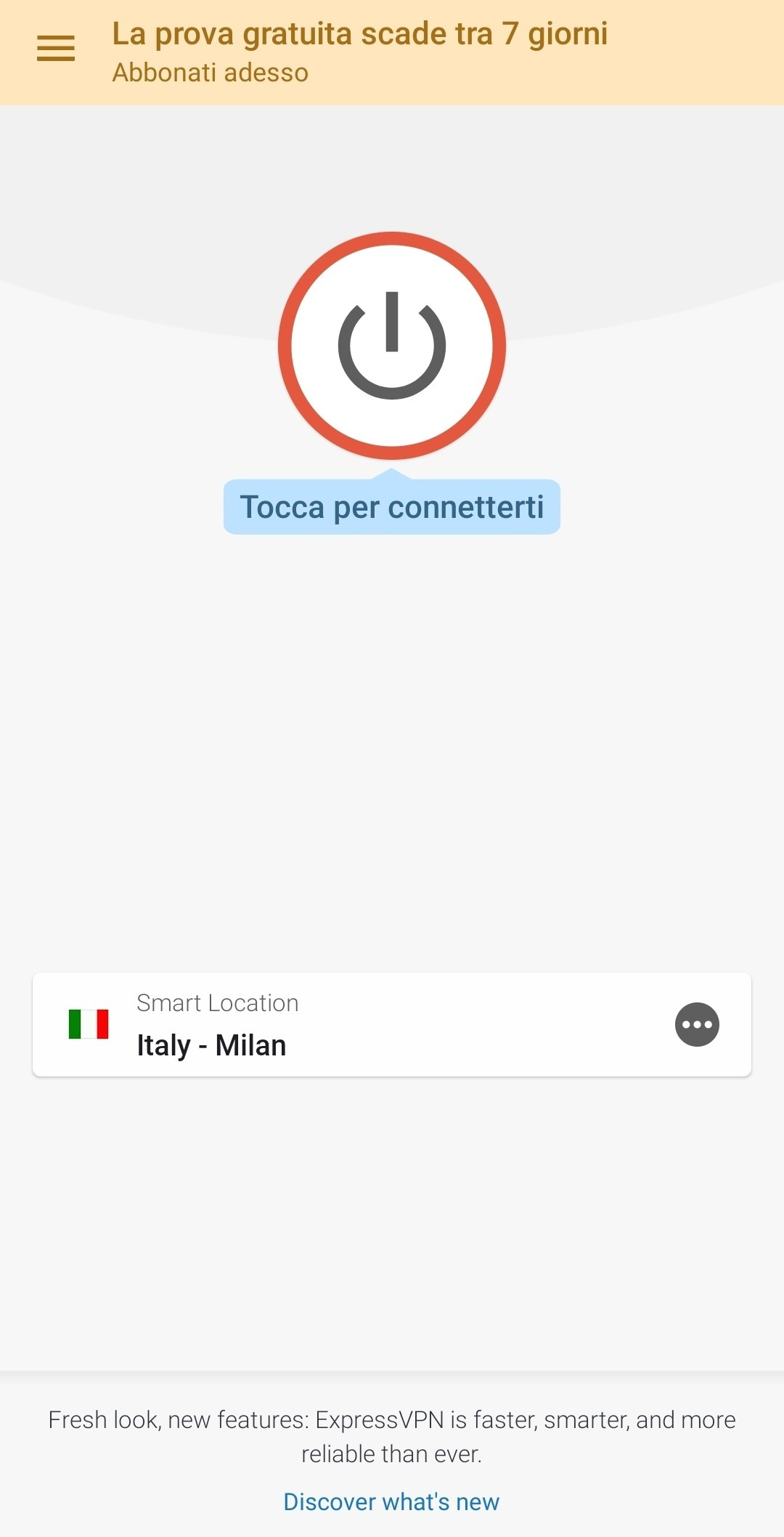Click the Italy flag icon
The height and width of the screenshot is (1537, 784).
click(x=89, y=1024)
